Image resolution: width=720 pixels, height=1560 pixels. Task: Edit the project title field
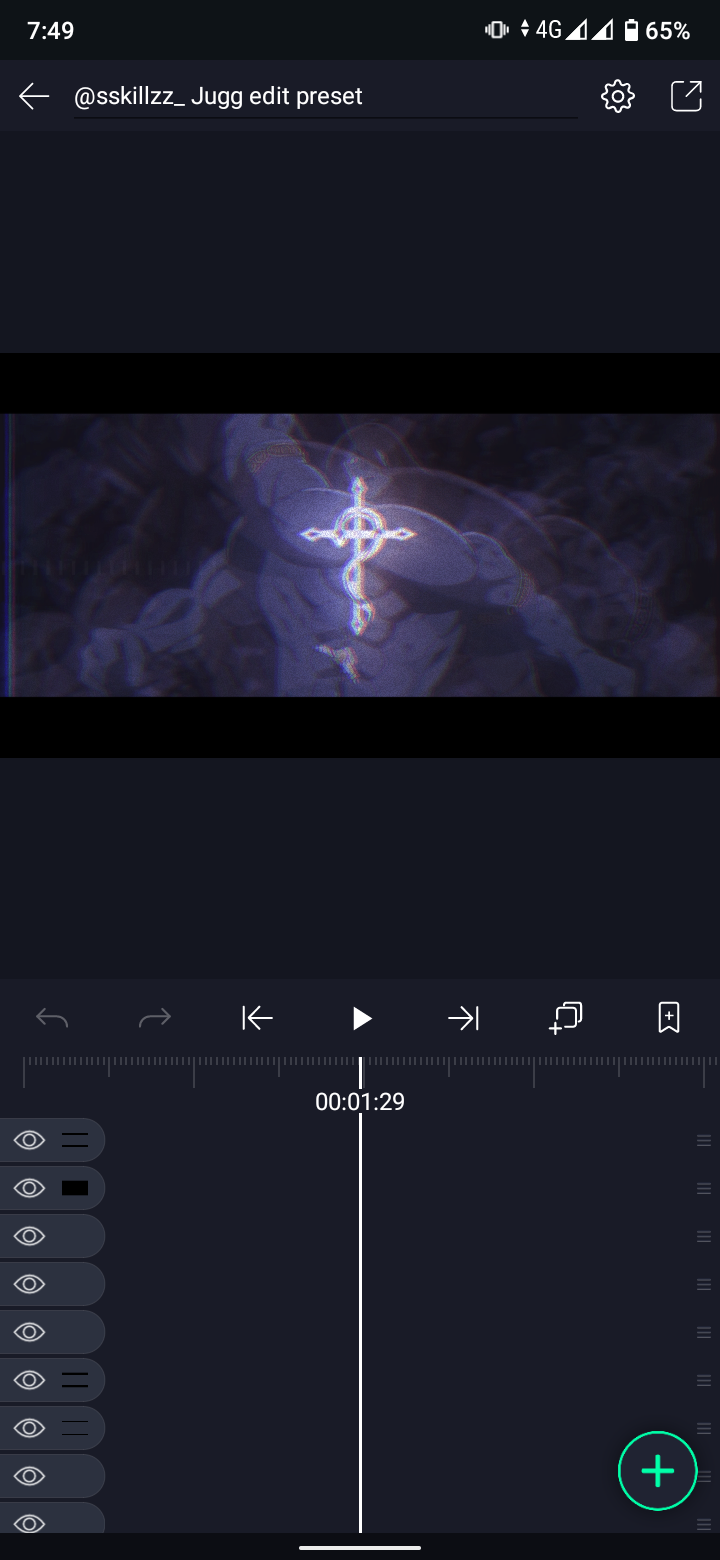click(325, 97)
